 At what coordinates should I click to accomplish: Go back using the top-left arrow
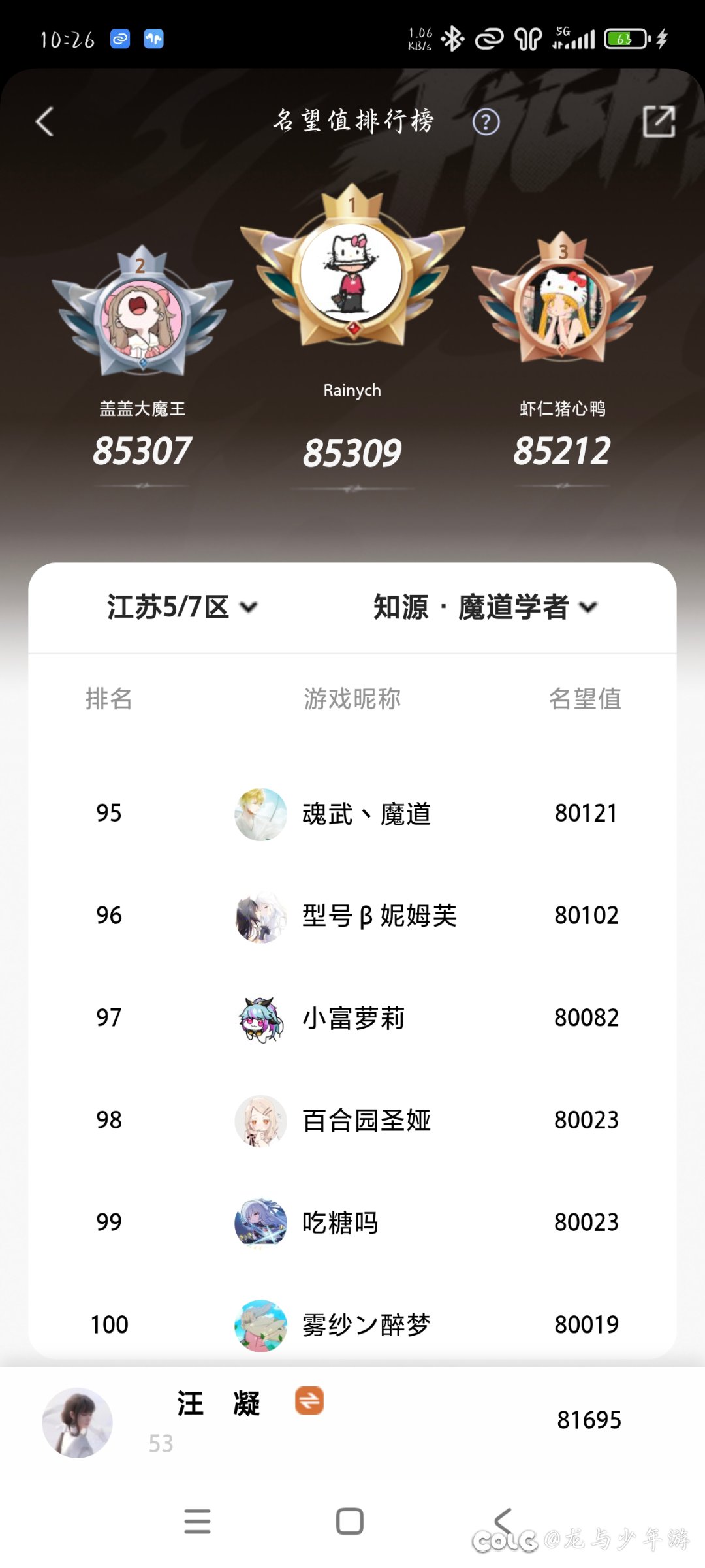click(44, 121)
